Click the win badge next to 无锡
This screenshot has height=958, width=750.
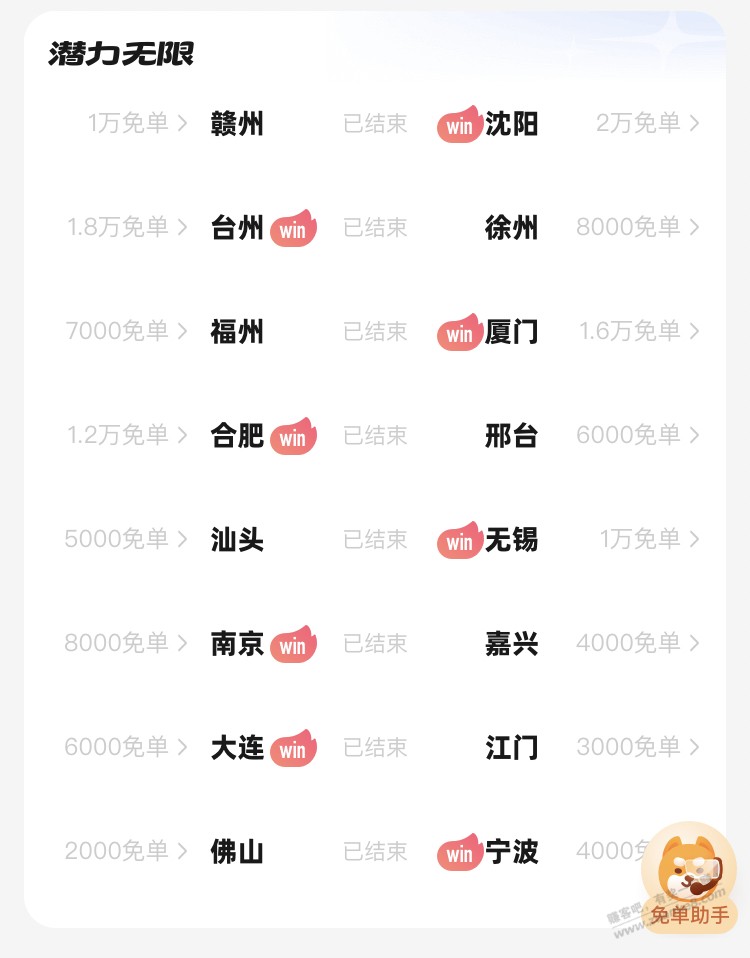coord(459,541)
